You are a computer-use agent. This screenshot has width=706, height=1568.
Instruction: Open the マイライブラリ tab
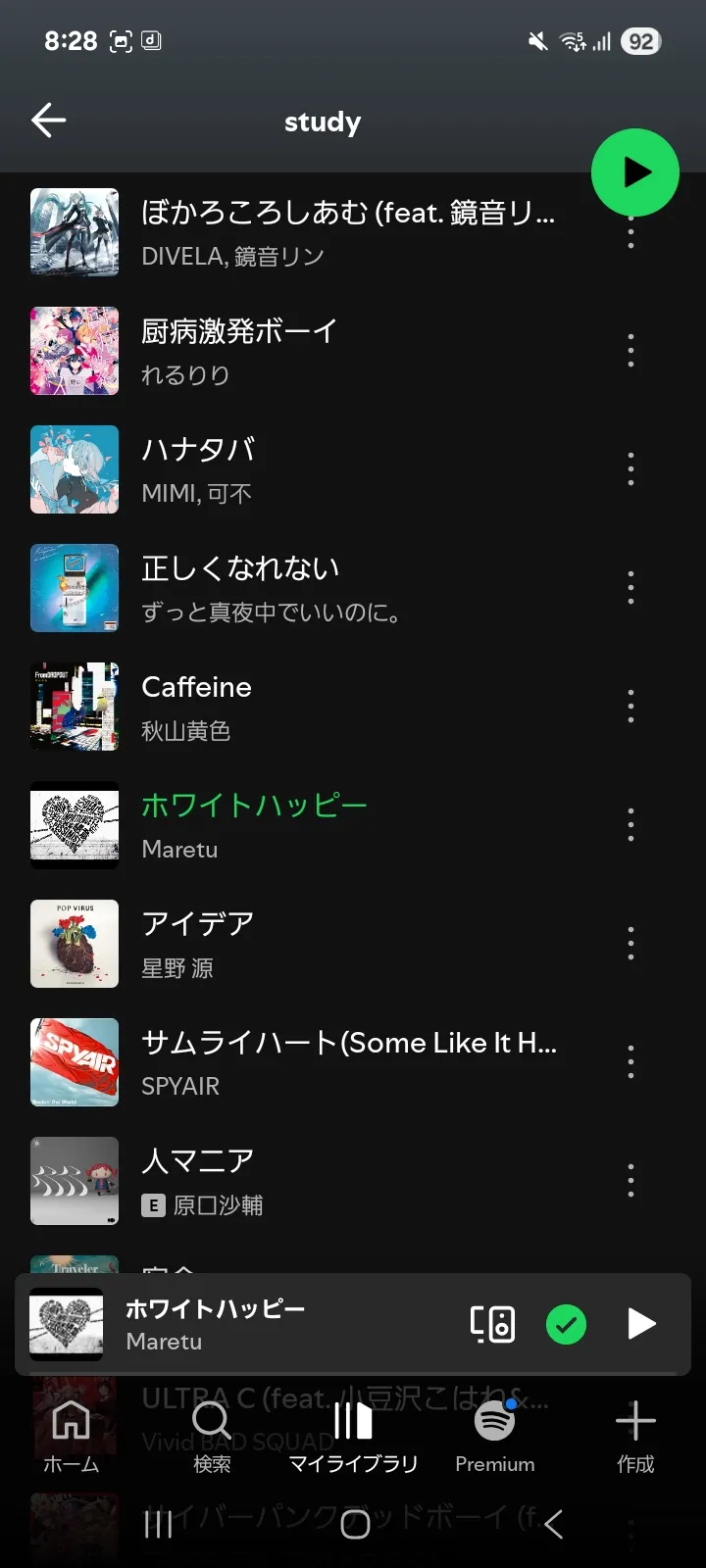coord(353,1437)
